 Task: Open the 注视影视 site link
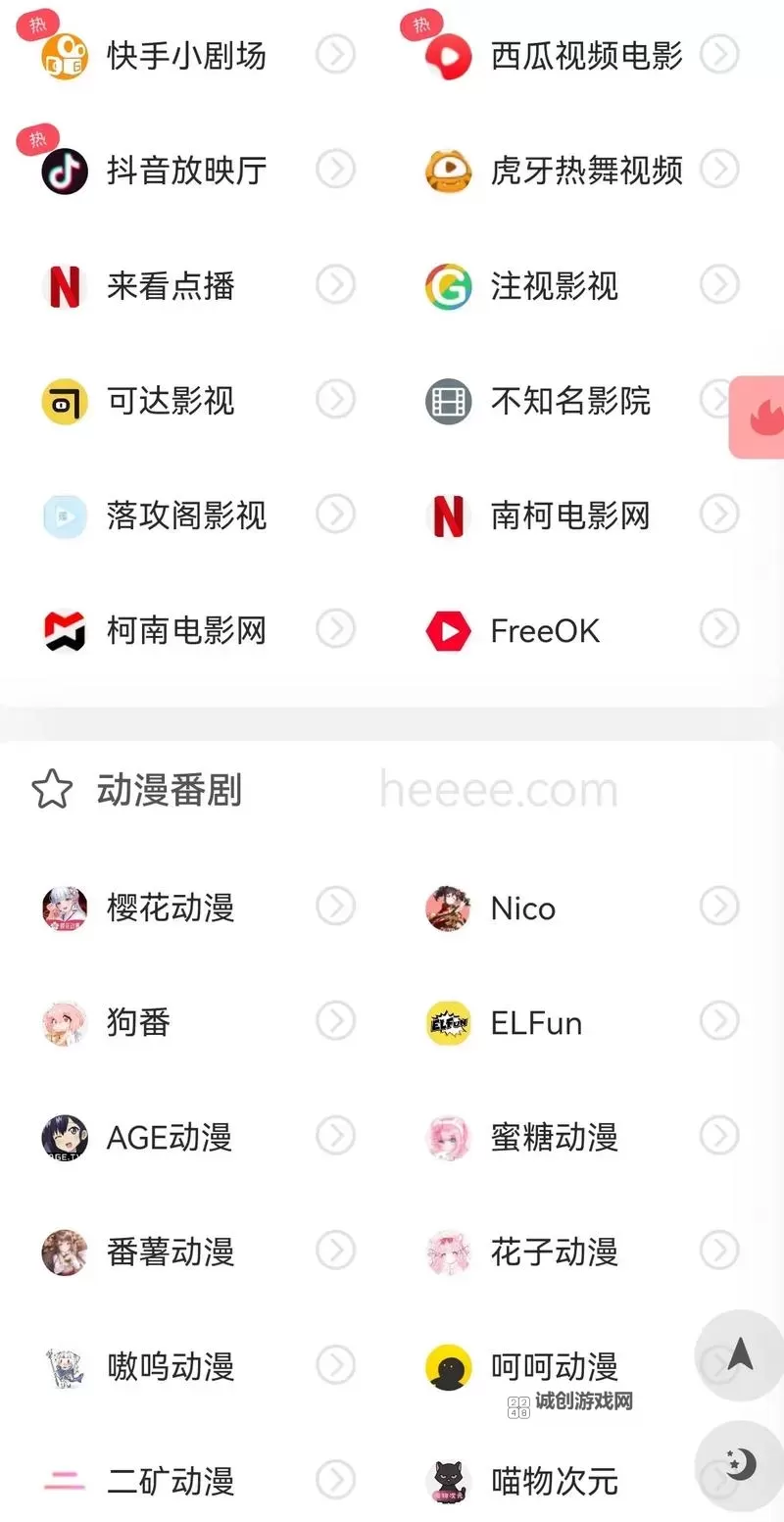pyautogui.click(x=554, y=285)
